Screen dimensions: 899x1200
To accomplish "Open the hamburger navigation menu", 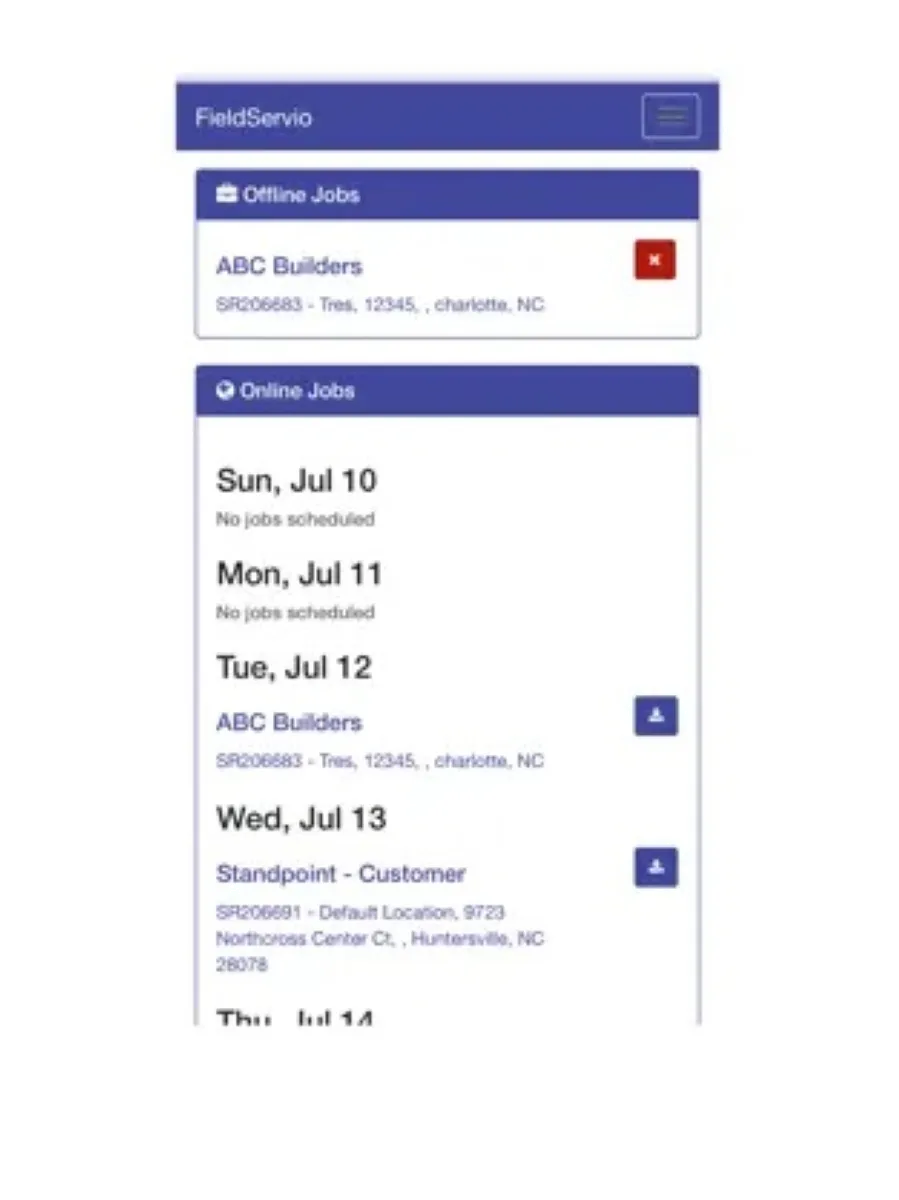I will click(x=670, y=117).
